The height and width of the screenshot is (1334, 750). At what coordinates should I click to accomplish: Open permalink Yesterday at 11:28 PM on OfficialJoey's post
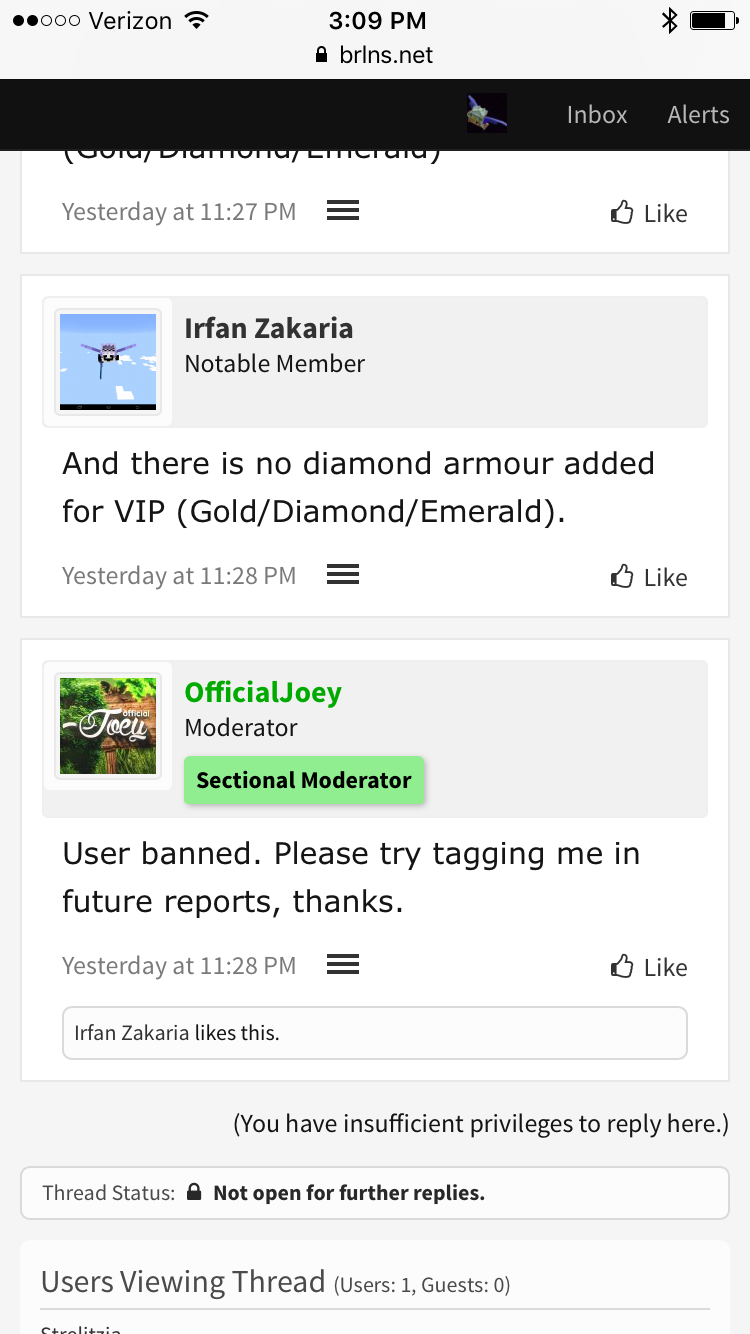pyautogui.click(x=179, y=965)
